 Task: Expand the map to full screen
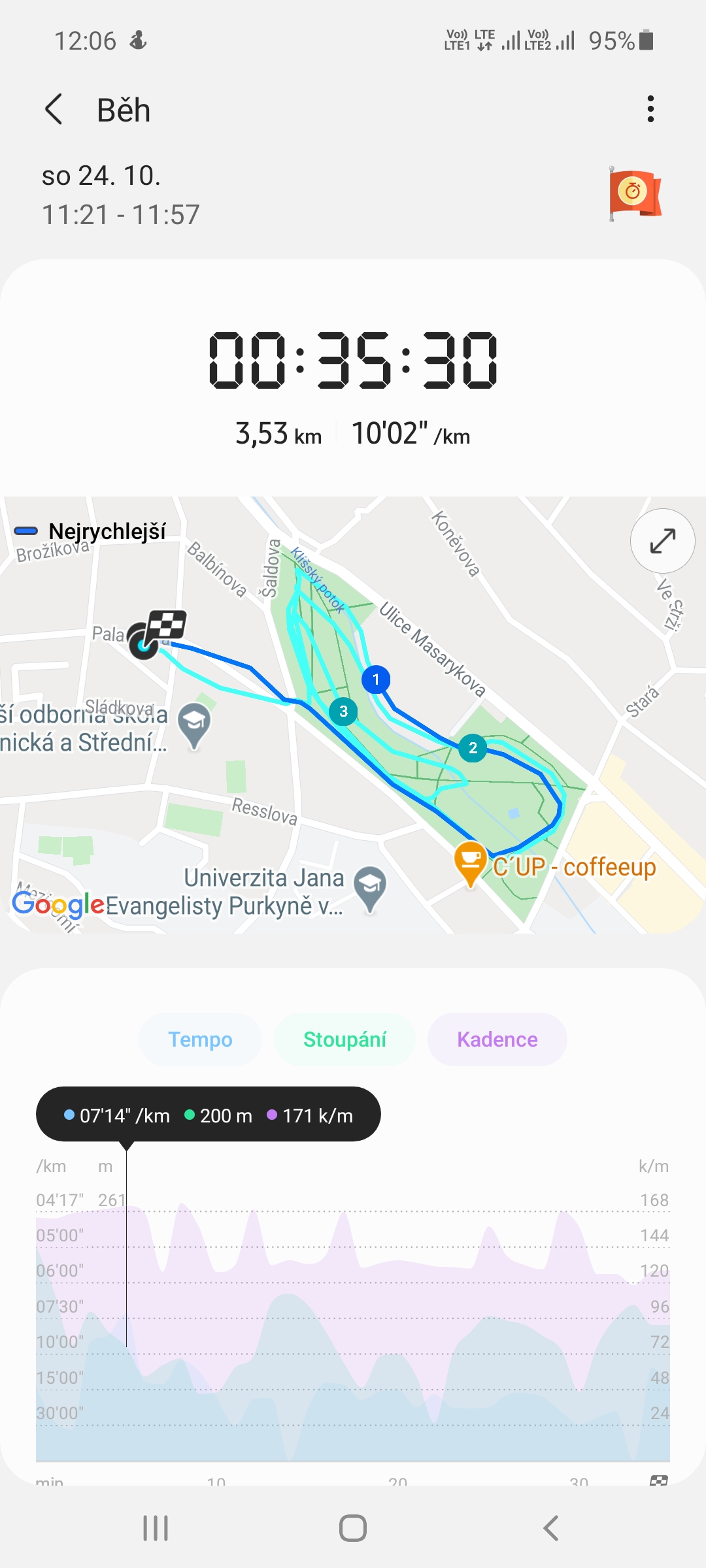click(x=662, y=541)
